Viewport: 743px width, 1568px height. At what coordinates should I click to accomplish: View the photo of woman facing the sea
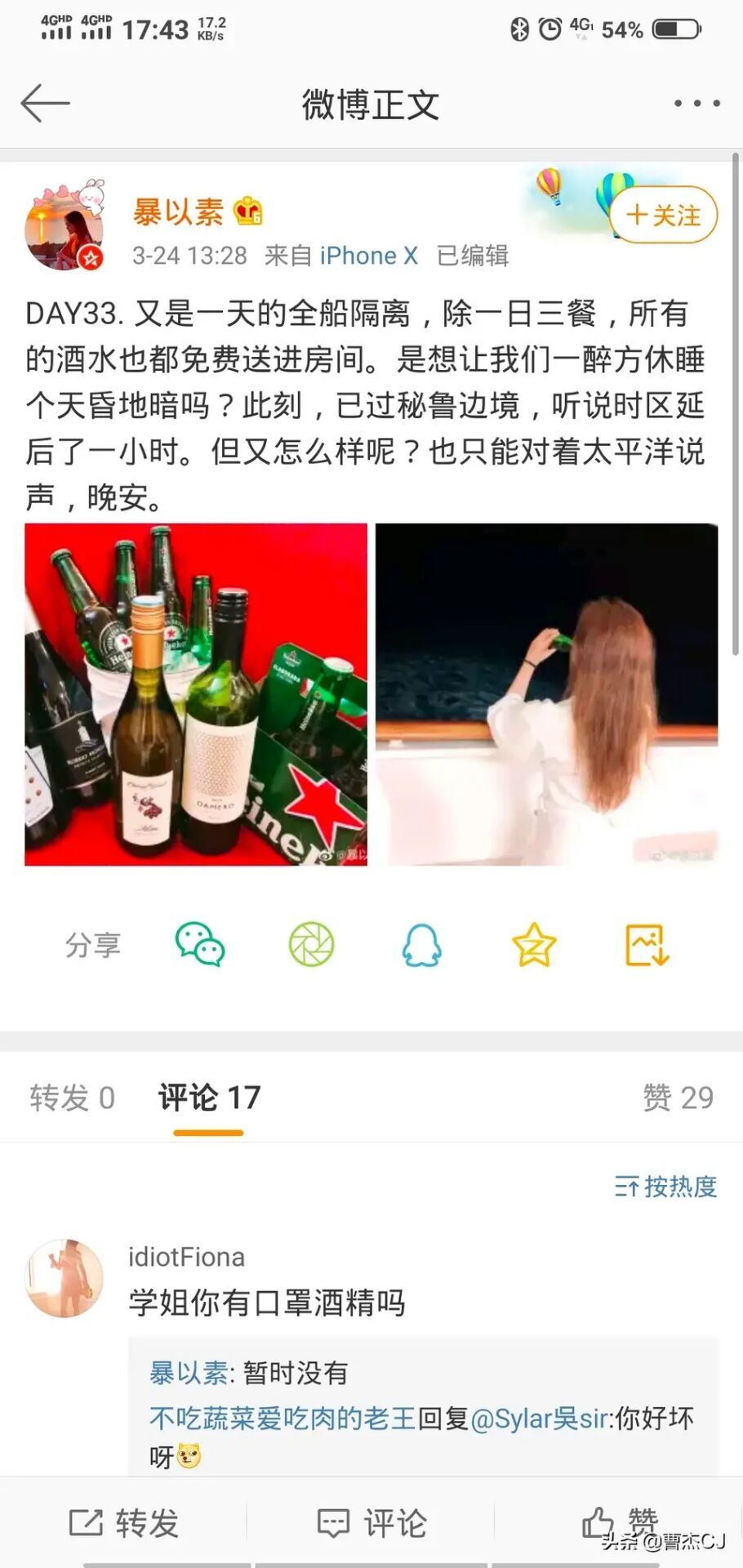pos(546,694)
